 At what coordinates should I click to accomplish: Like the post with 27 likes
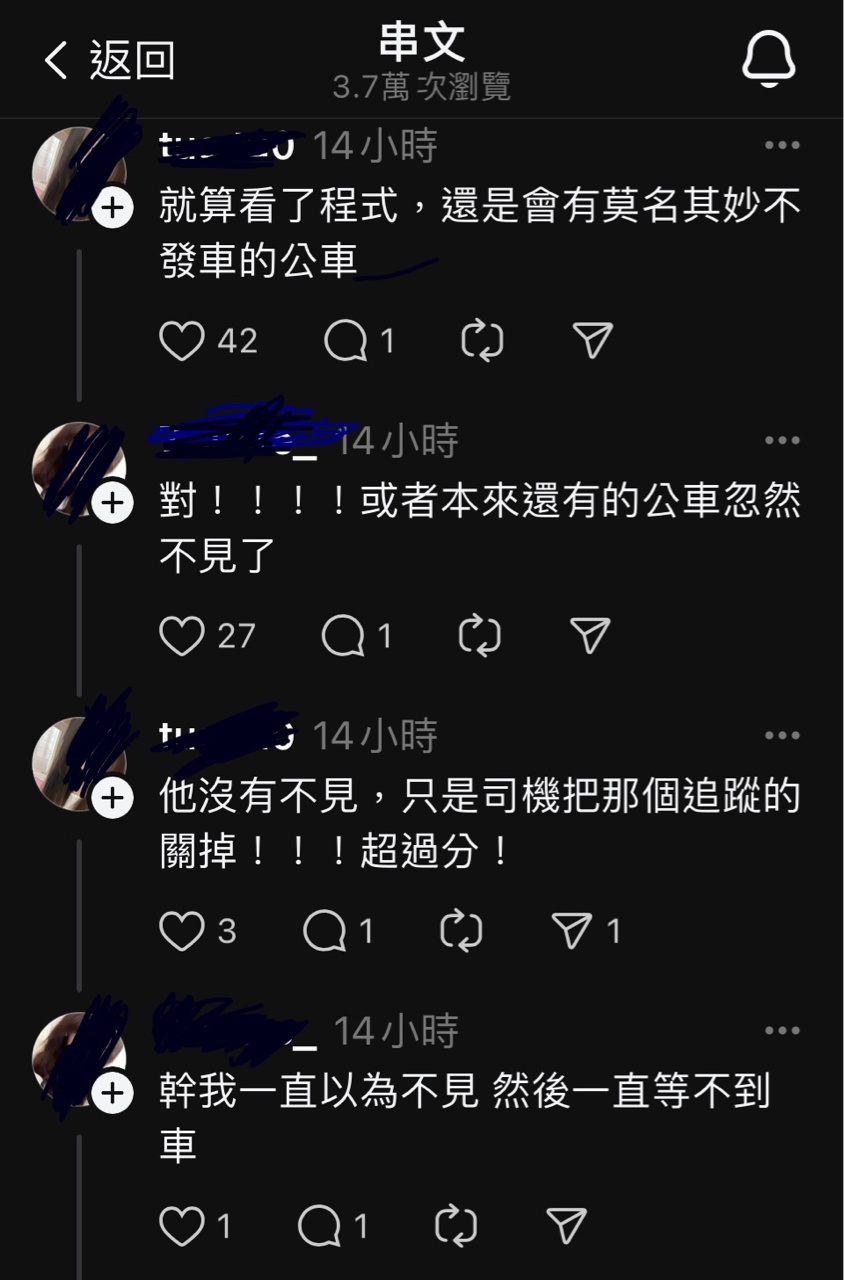pos(182,636)
